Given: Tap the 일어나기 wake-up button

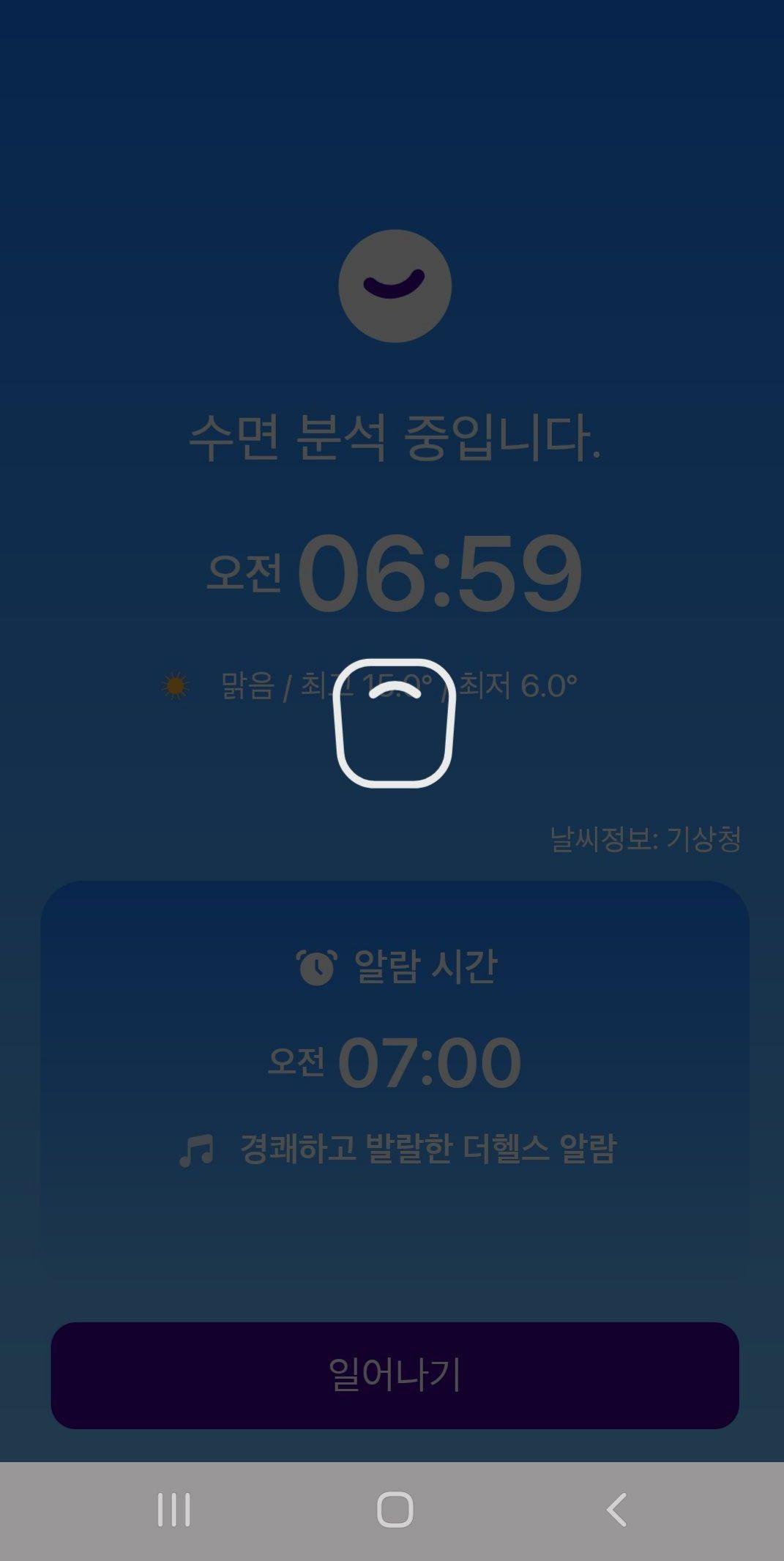Looking at the screenshot, I should [395, 1375].
